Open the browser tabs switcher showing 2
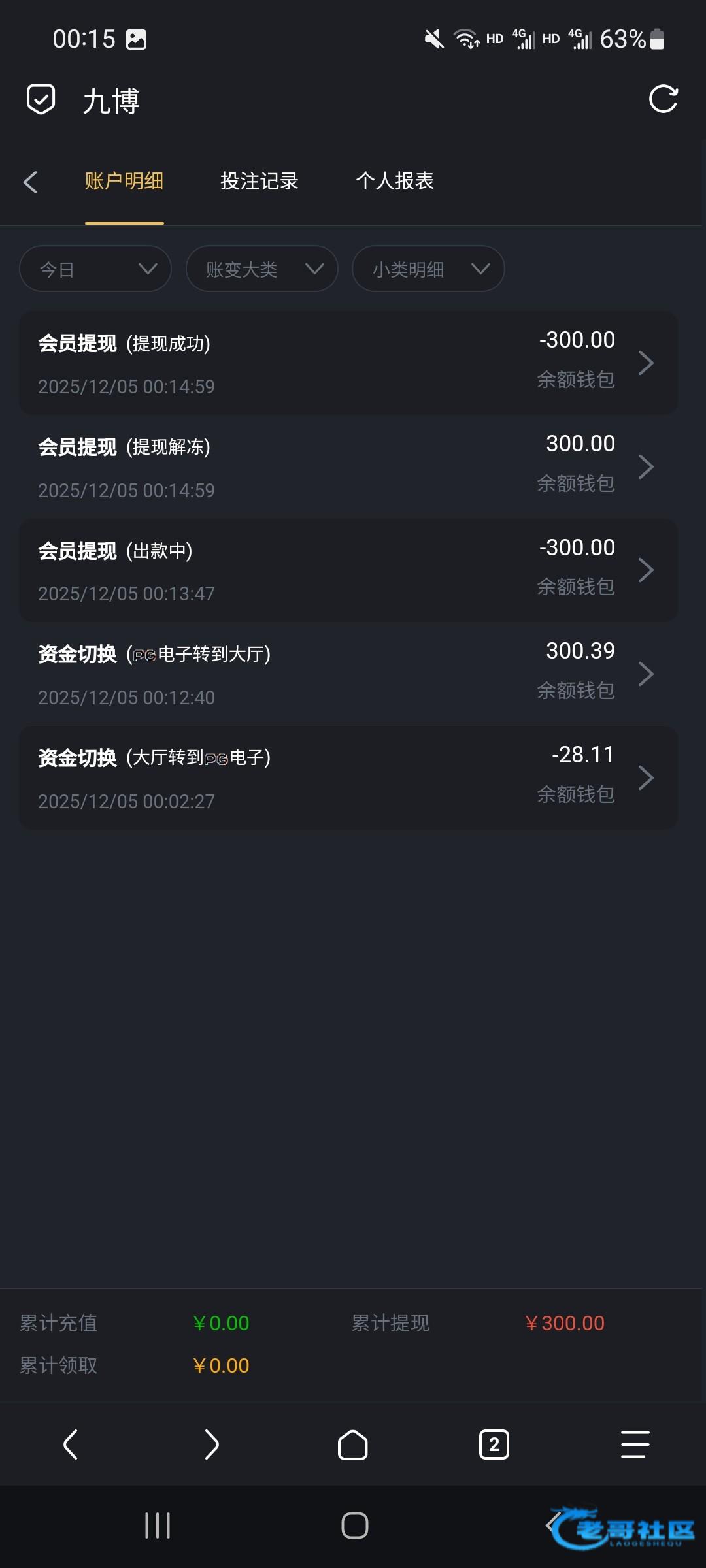This screenshot has width=706, height=1568. (494, 1444)
